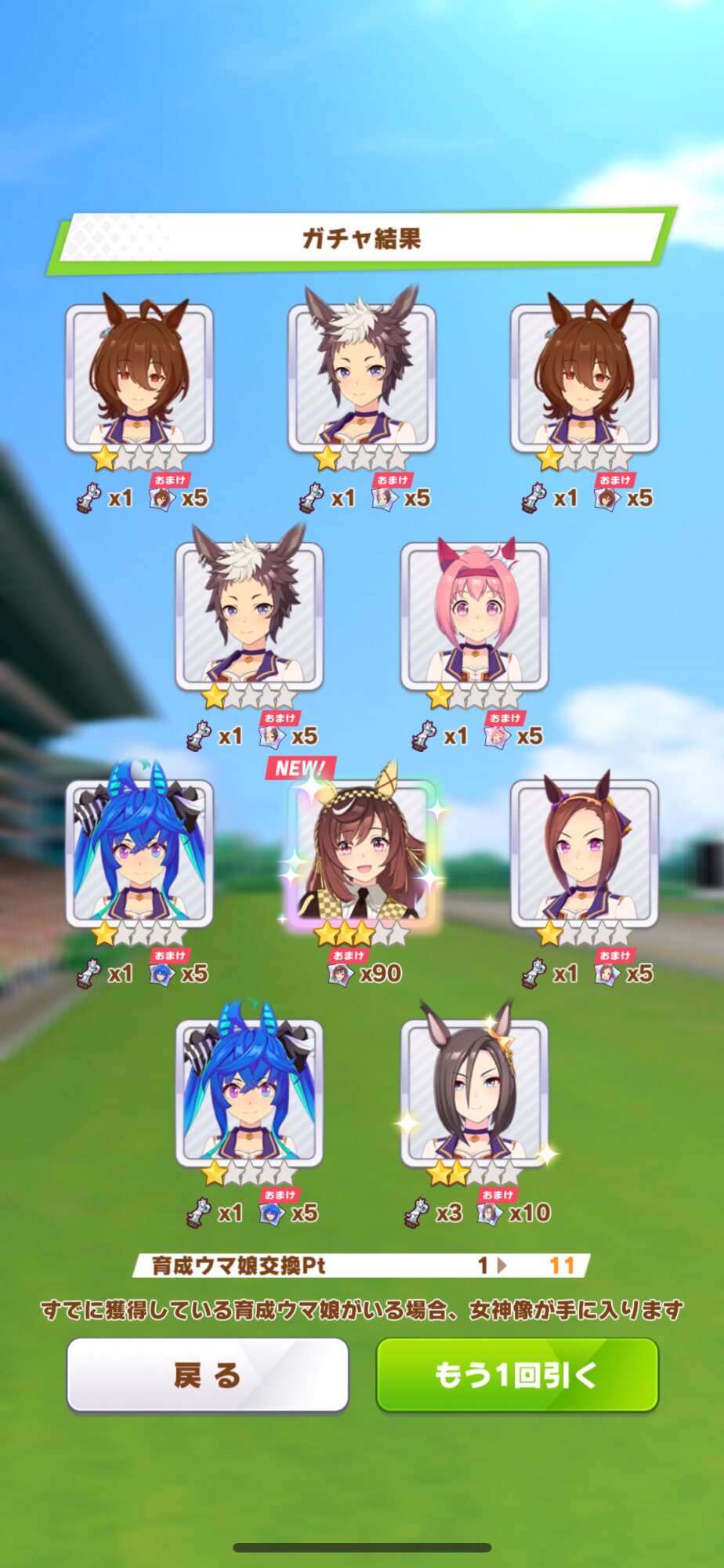Open the two-star dark-haired character card

(x=474, y=1093)
